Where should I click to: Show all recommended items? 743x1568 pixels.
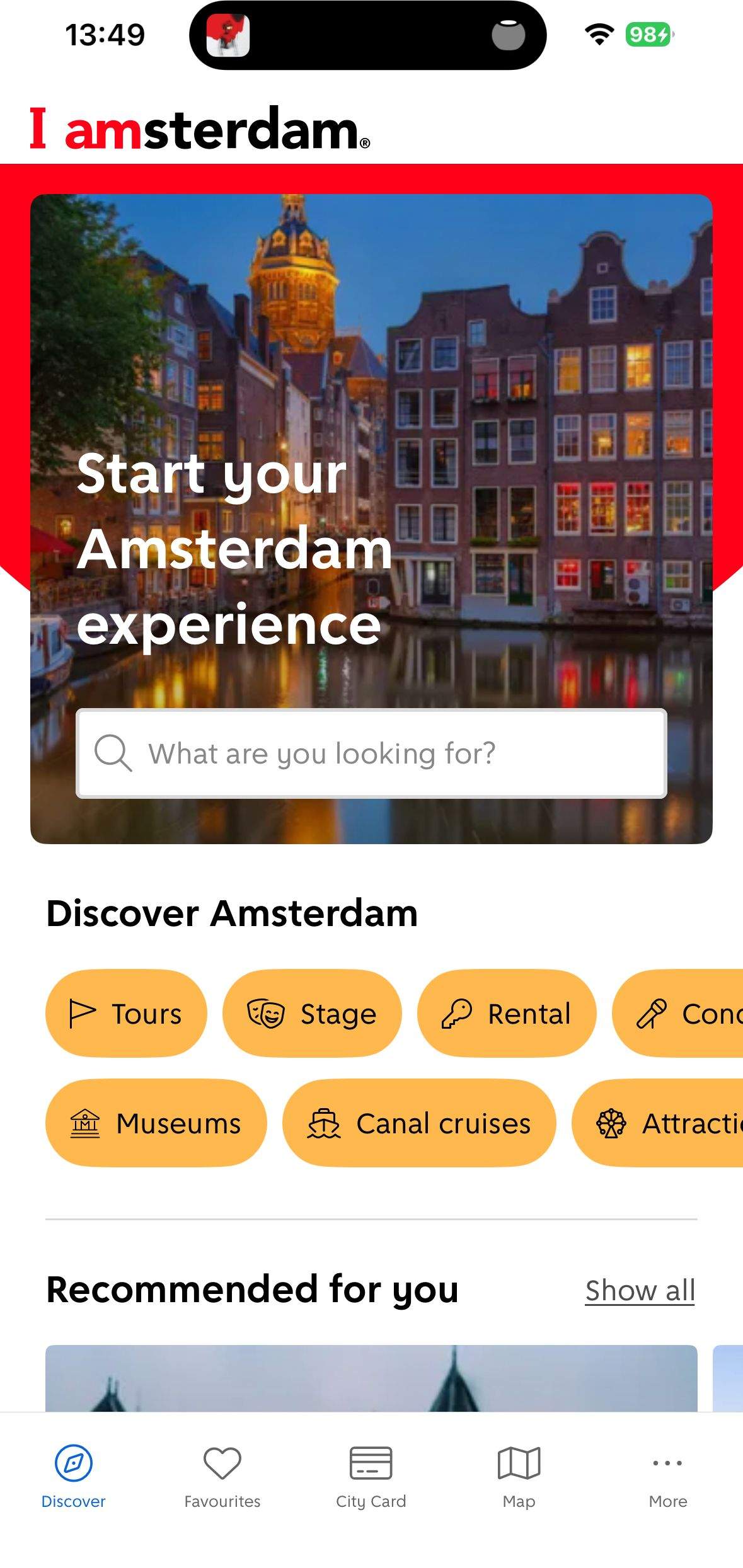[640, 1290]
